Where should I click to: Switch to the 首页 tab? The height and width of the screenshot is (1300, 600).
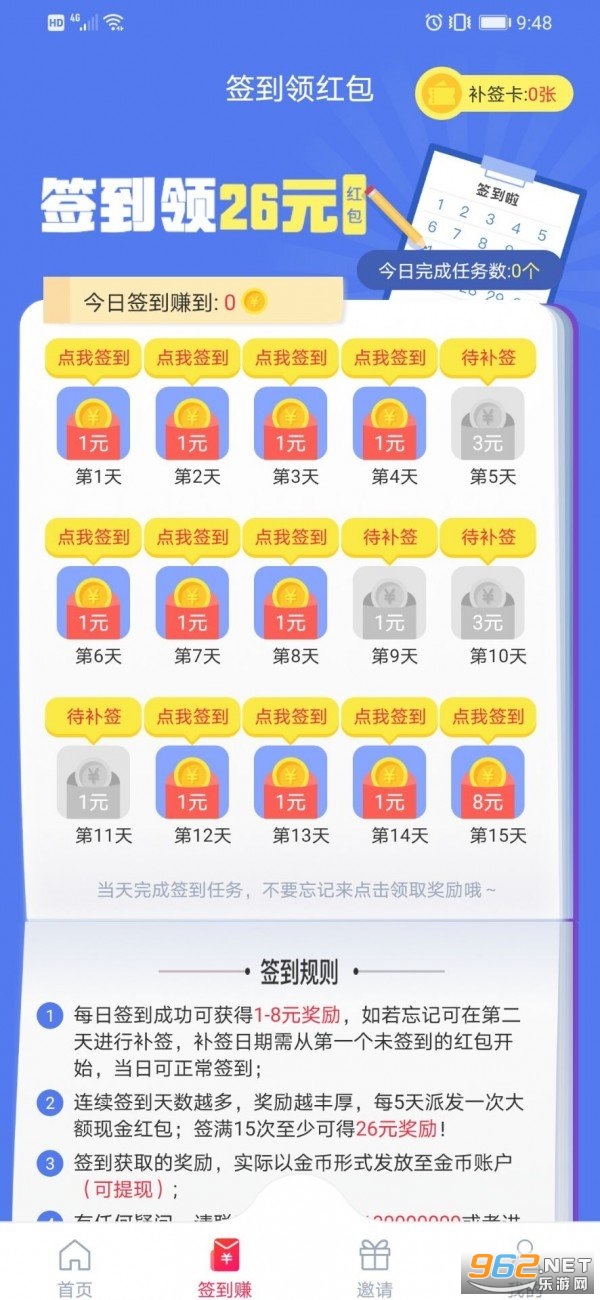point(75,1267)
